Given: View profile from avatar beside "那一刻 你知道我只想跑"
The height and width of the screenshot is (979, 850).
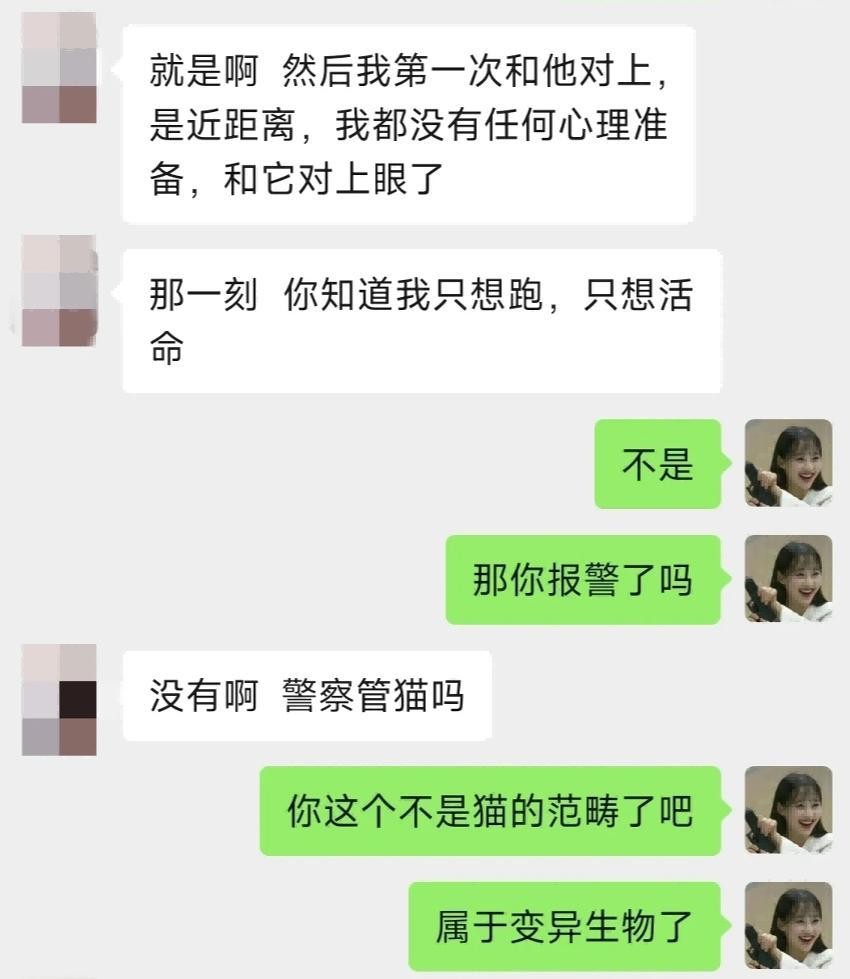Looking at the screenshot, I should [x=59, y=291].
